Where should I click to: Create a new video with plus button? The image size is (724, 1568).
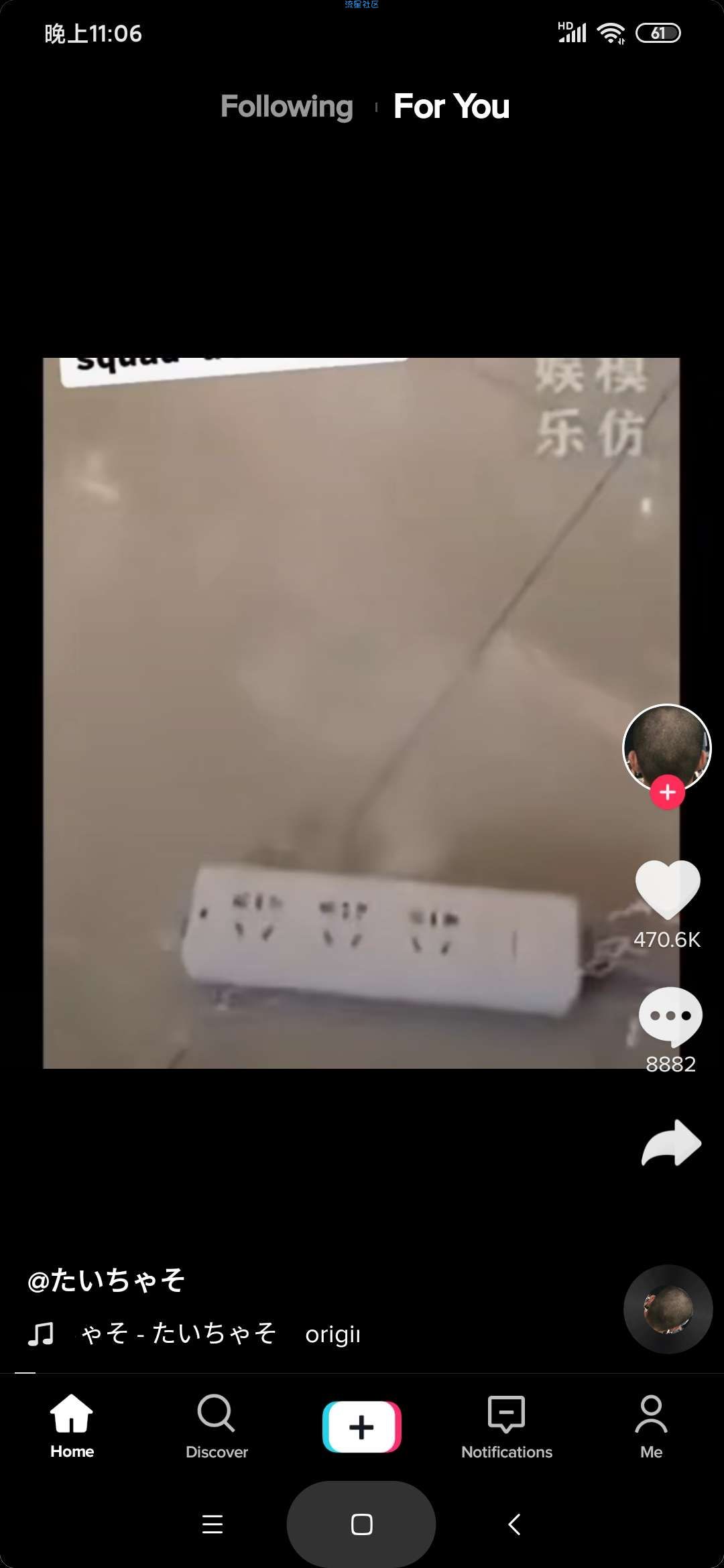point(362,1427)
